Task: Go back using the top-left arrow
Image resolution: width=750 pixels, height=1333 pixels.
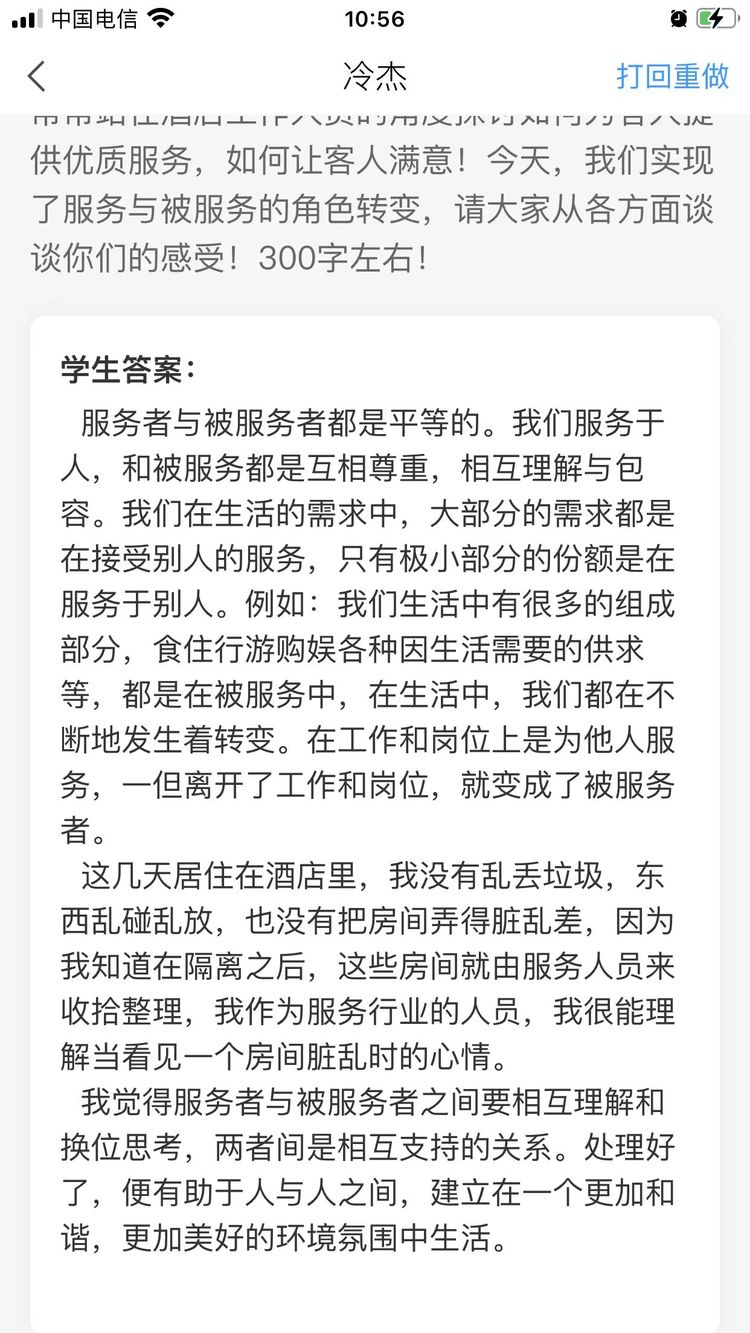Action: 37,76
